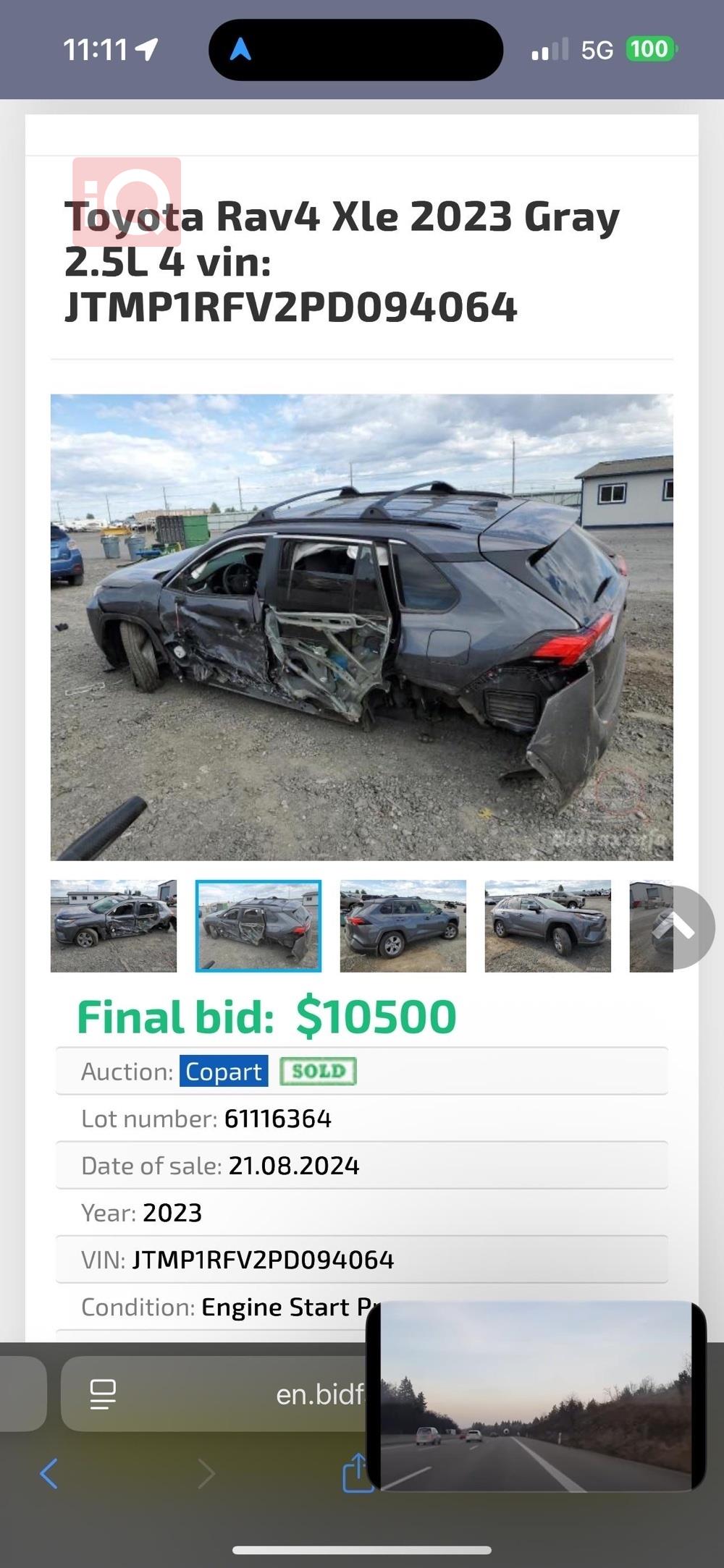Viewport: 724px width, 1568px height.
Task: Tap the blue-highlighted gallery thumbnail
Action: click(x=258, y=925)
